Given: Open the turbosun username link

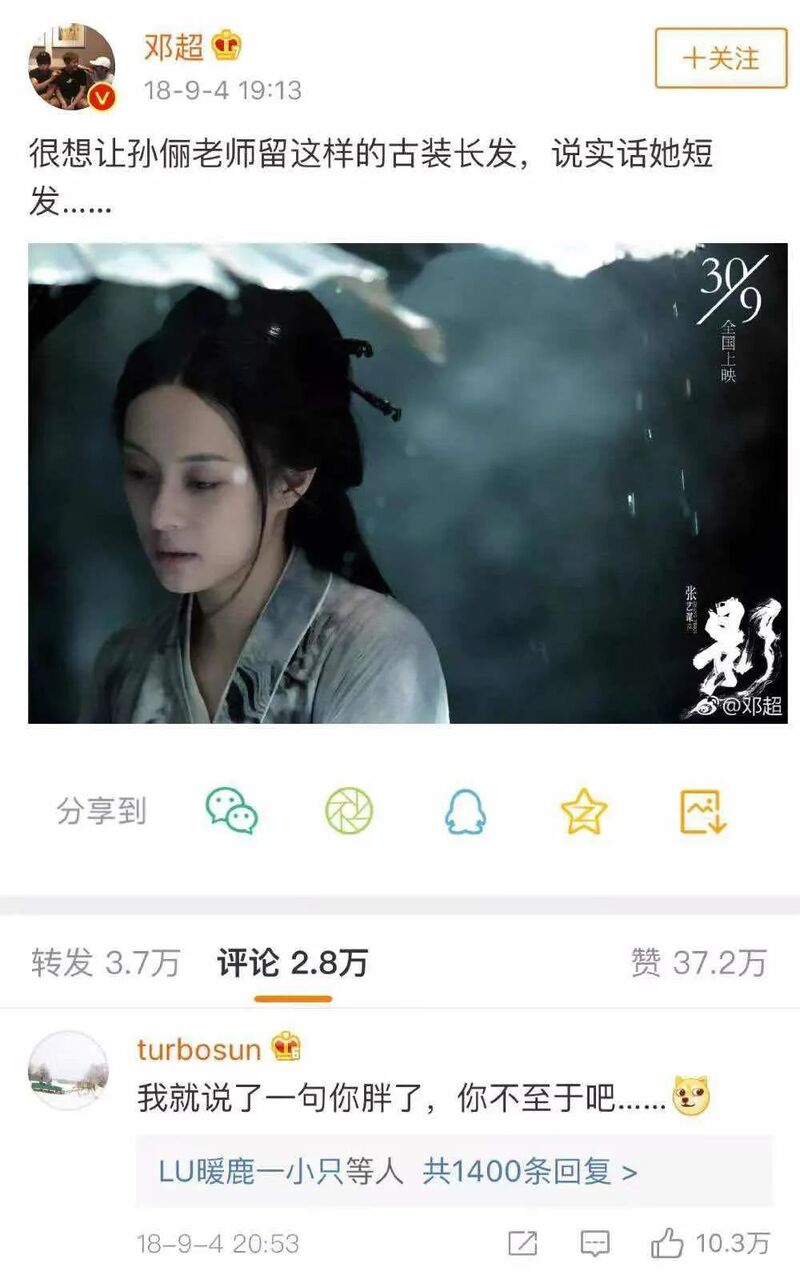Looking at the screenshot, I should (198, 1049).
